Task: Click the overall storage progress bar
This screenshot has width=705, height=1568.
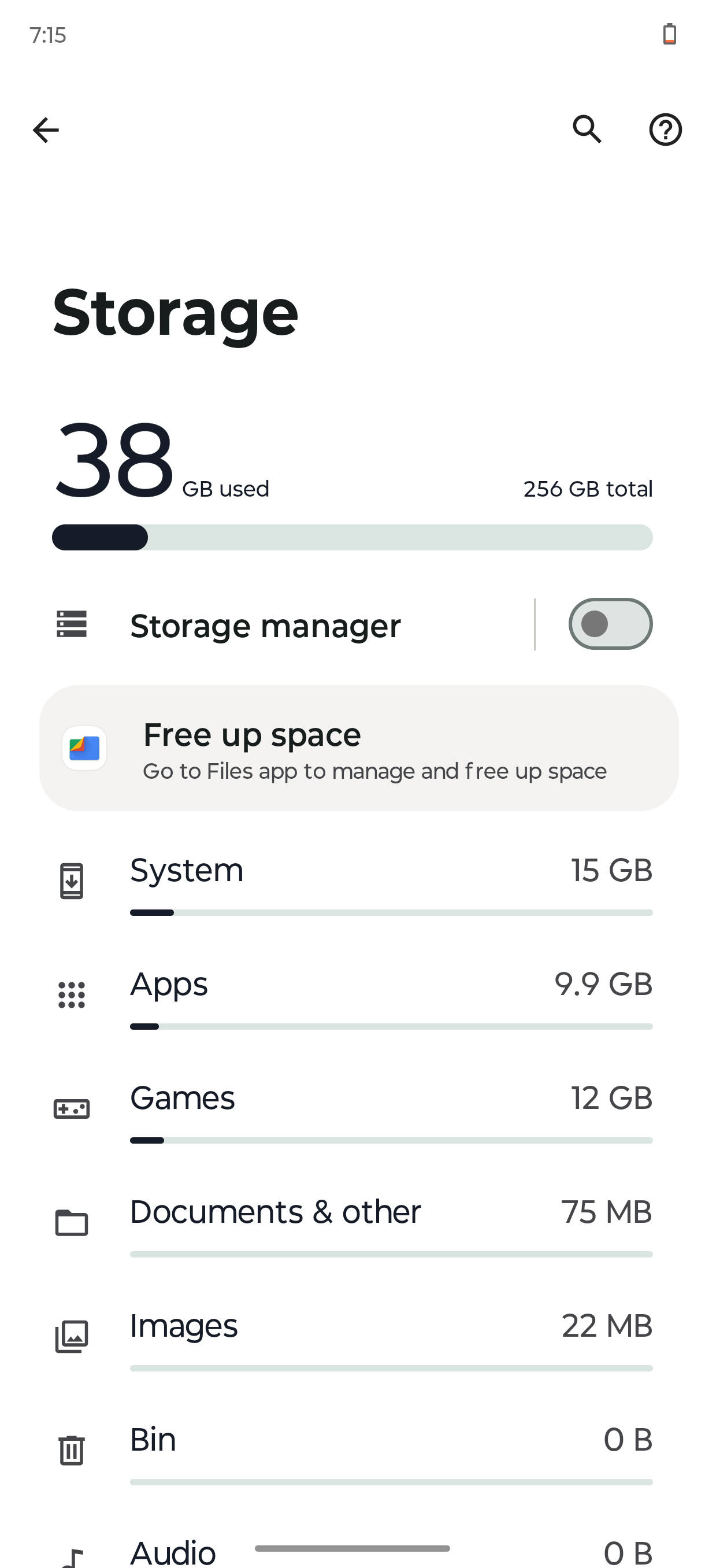Action: click(353, 538)
